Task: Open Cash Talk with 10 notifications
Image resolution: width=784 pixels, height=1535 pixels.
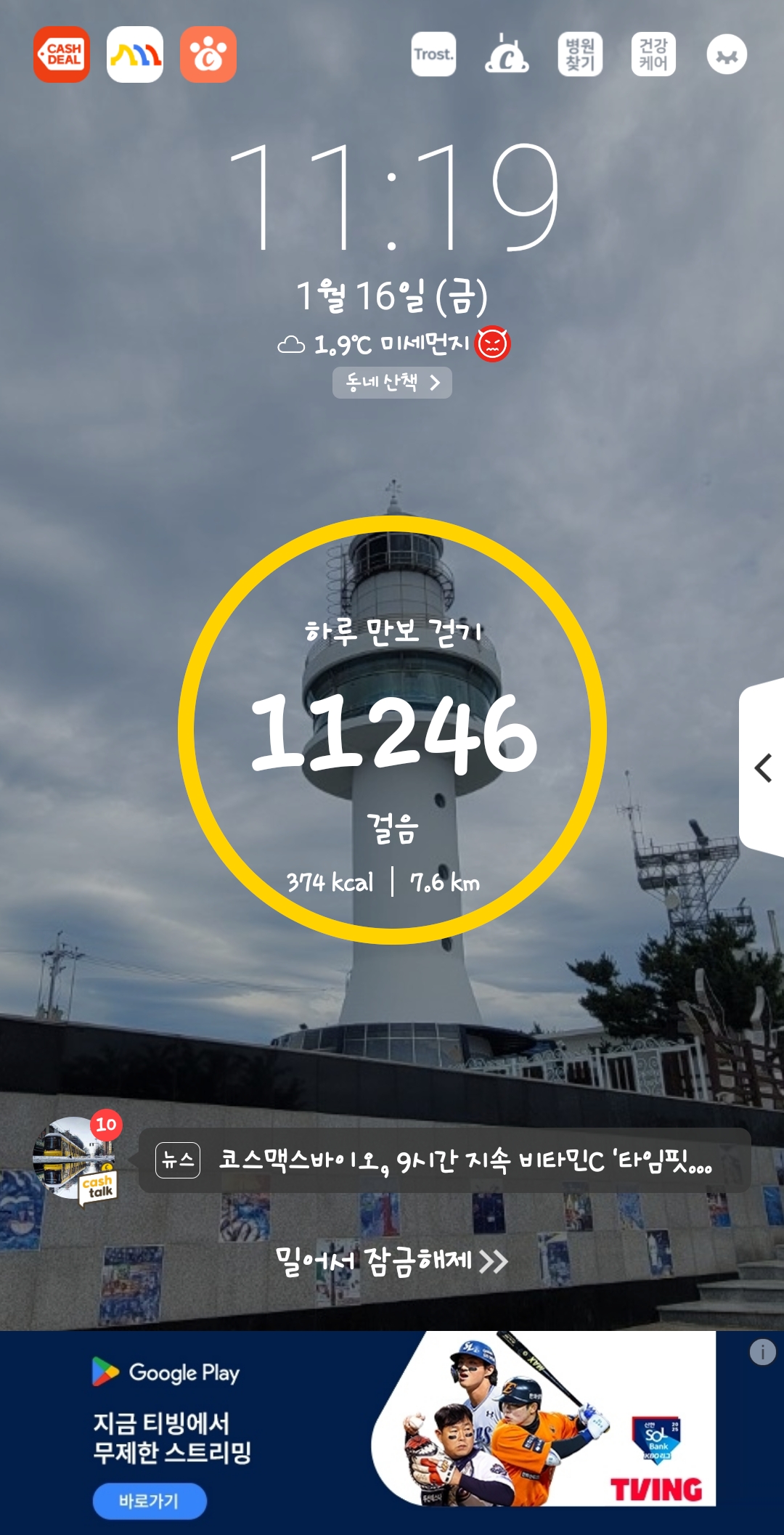Action: 75,1158
